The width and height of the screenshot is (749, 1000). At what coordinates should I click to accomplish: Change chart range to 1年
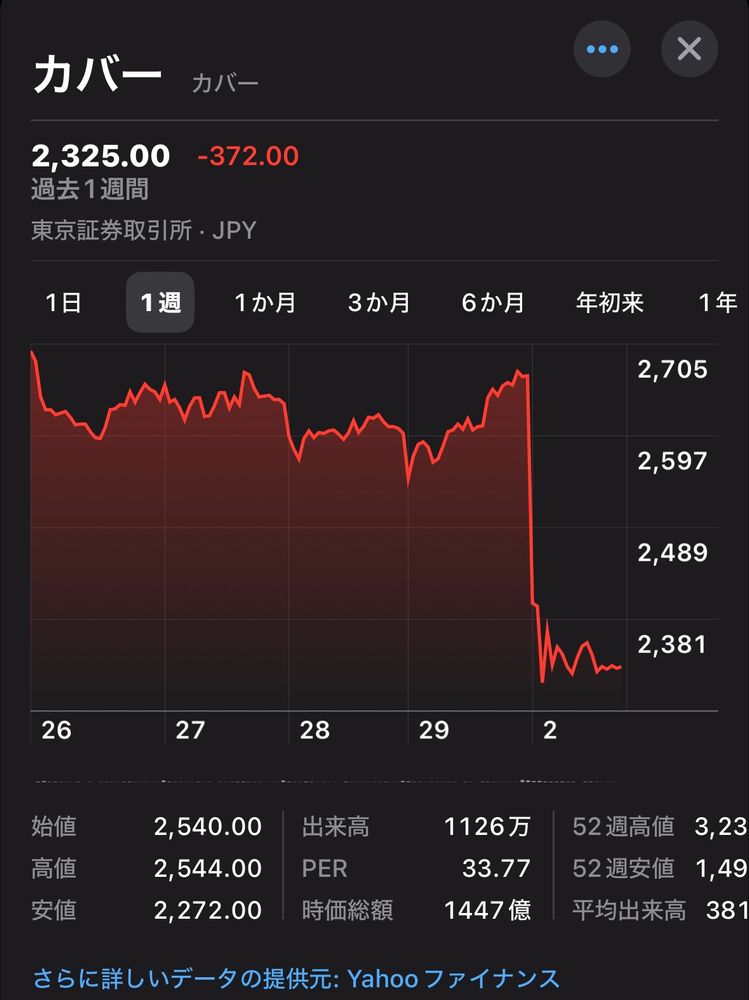coord(717,303)
